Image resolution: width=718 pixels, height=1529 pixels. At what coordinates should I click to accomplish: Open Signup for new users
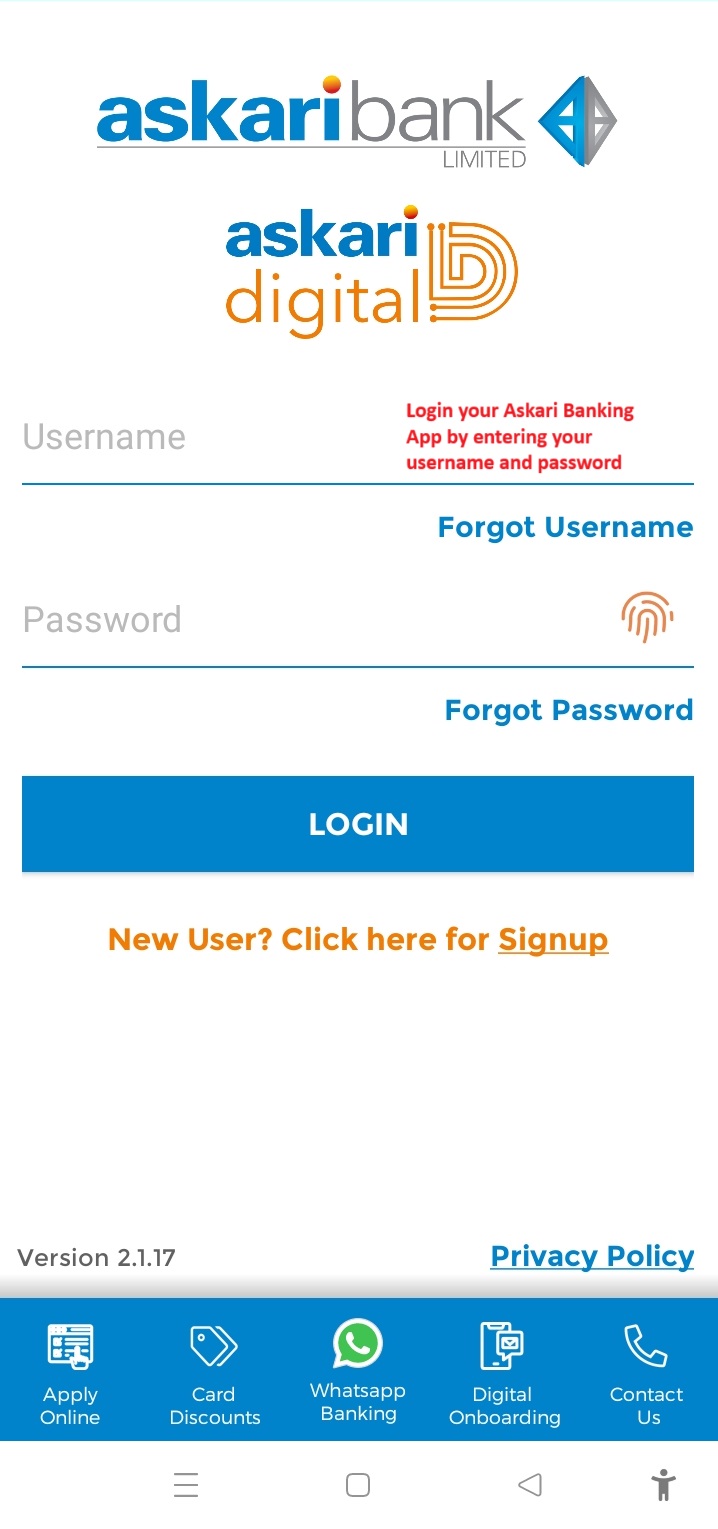pos(553,940)
